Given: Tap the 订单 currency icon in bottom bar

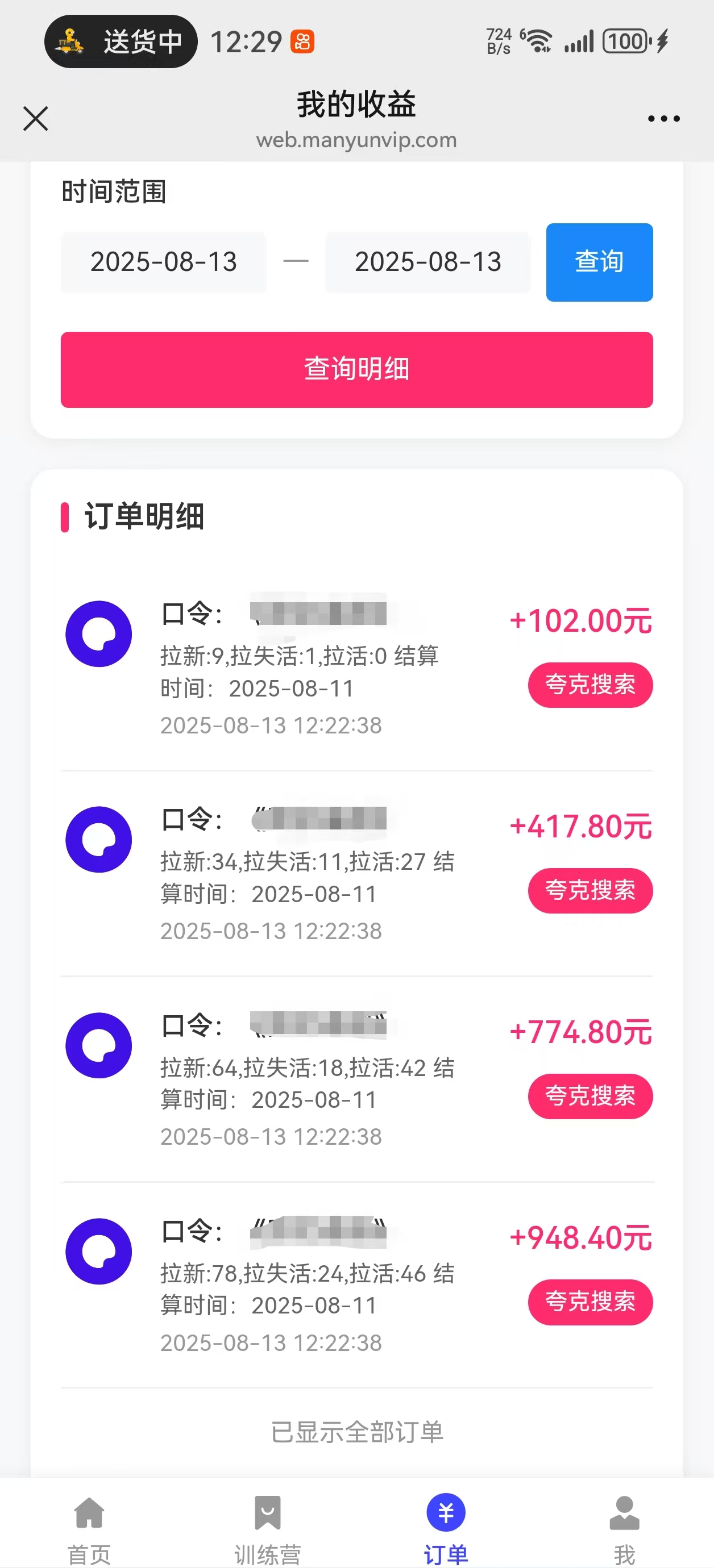Looking at the screenshot, I should coord(446,1511).
